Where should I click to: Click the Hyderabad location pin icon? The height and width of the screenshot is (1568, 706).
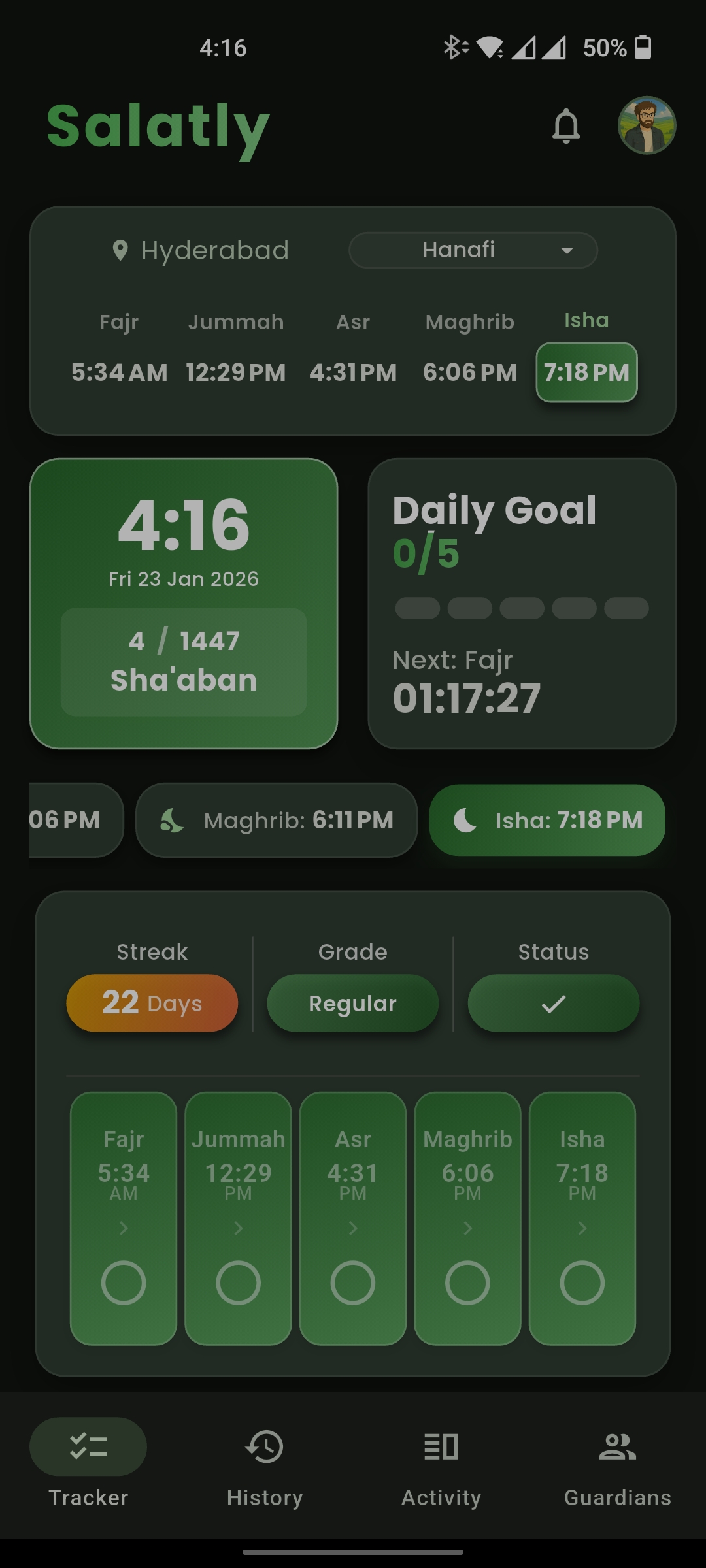coord(121,250)
